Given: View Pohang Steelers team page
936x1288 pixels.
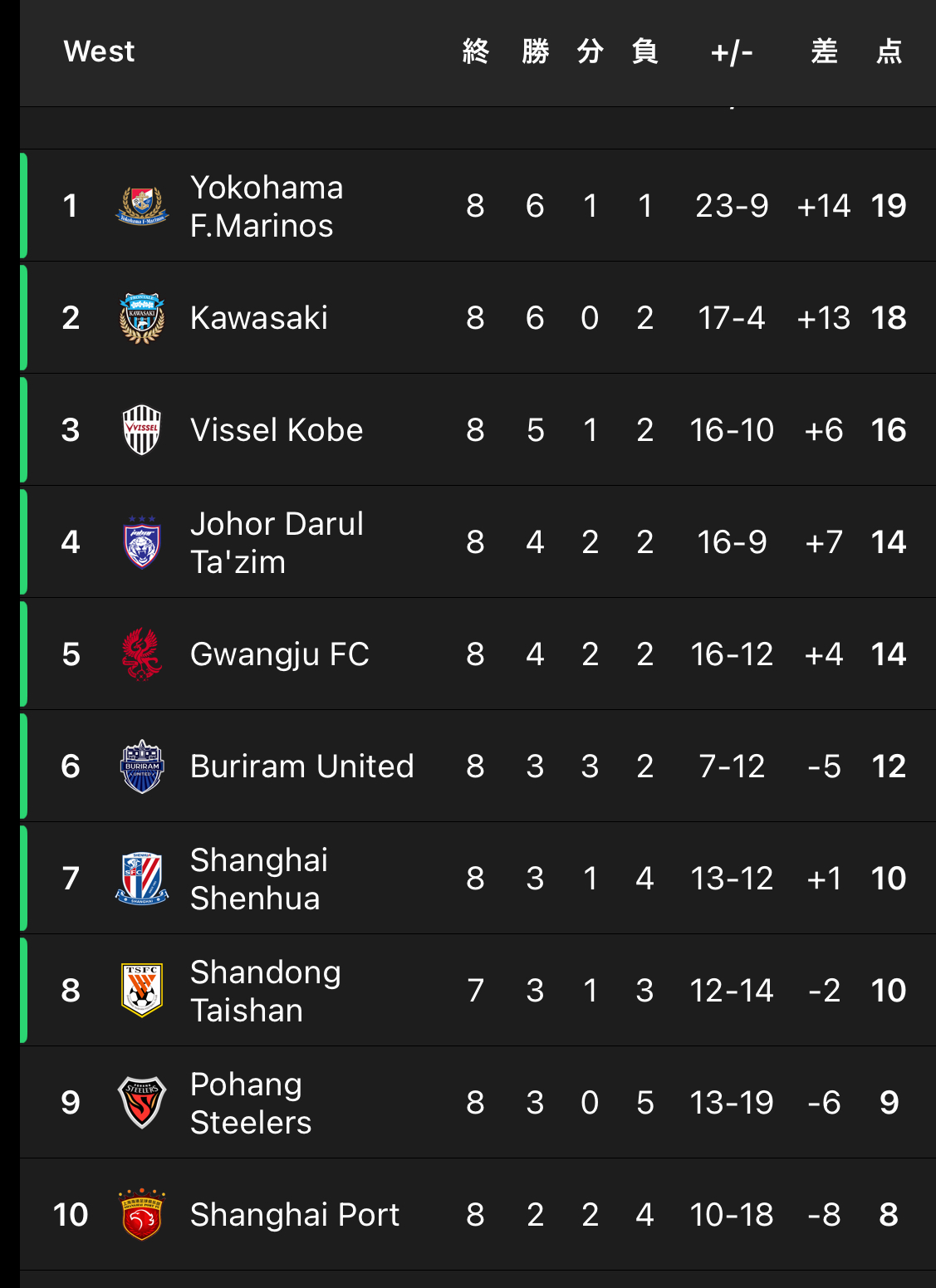Looking at the screenshot, I should point(249,1103).
